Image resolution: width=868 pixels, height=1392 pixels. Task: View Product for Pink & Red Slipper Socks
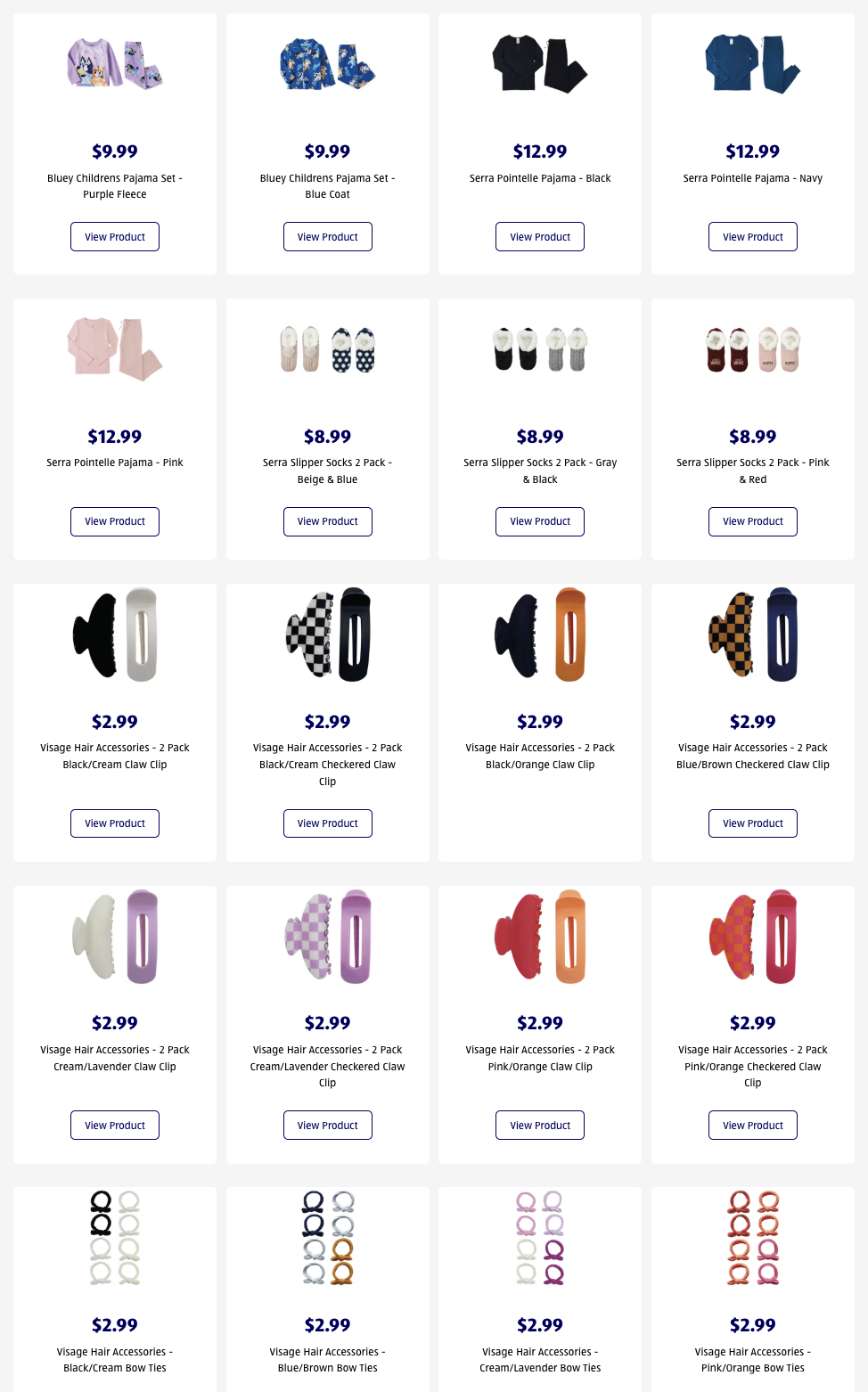tap(752, 521)
